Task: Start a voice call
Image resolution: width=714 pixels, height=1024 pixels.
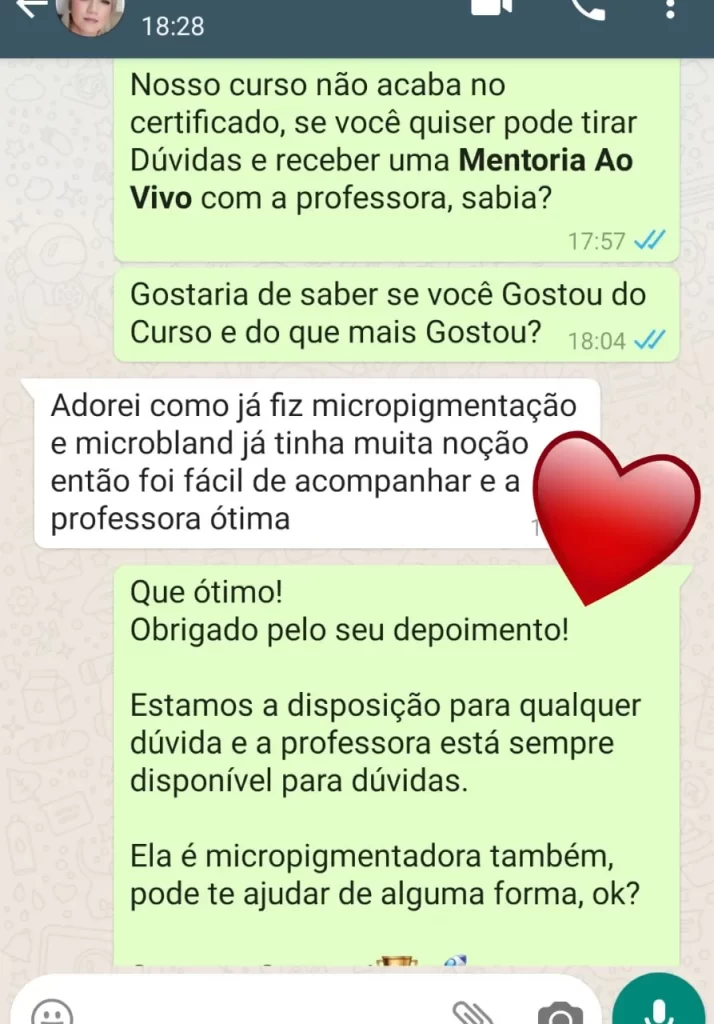Action: coord(587,8)
